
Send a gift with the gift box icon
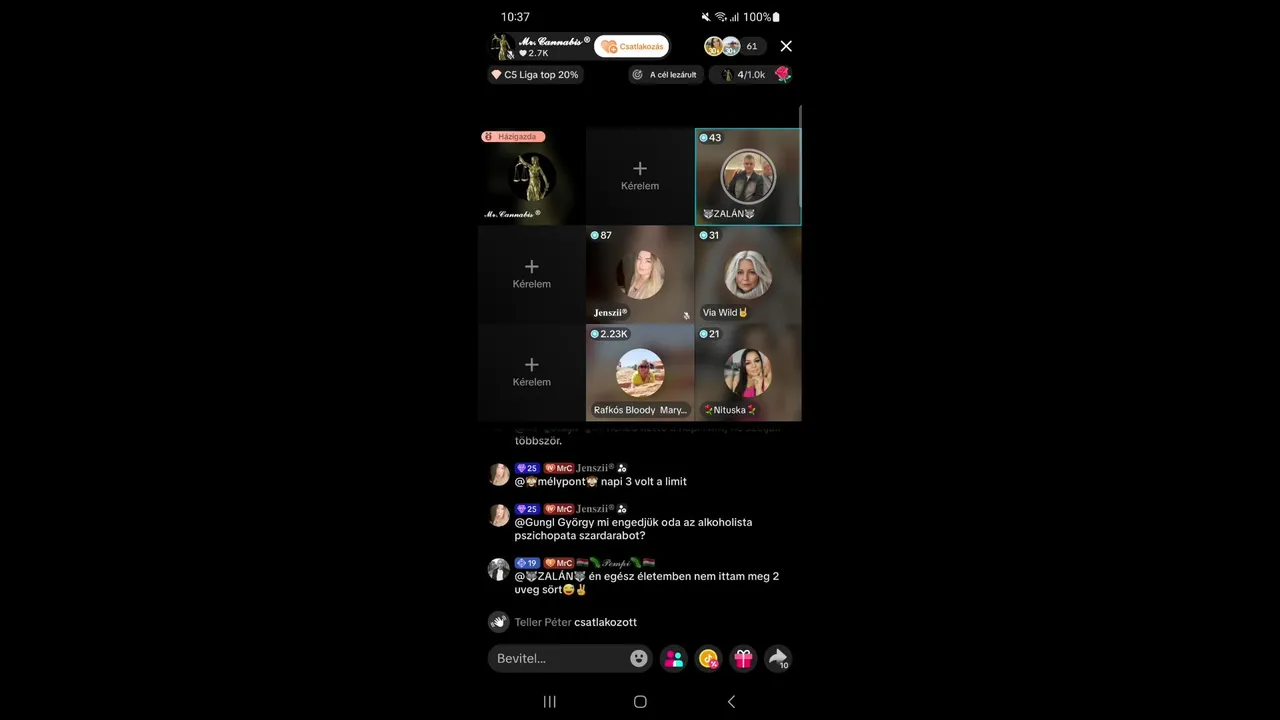[743, 658]
